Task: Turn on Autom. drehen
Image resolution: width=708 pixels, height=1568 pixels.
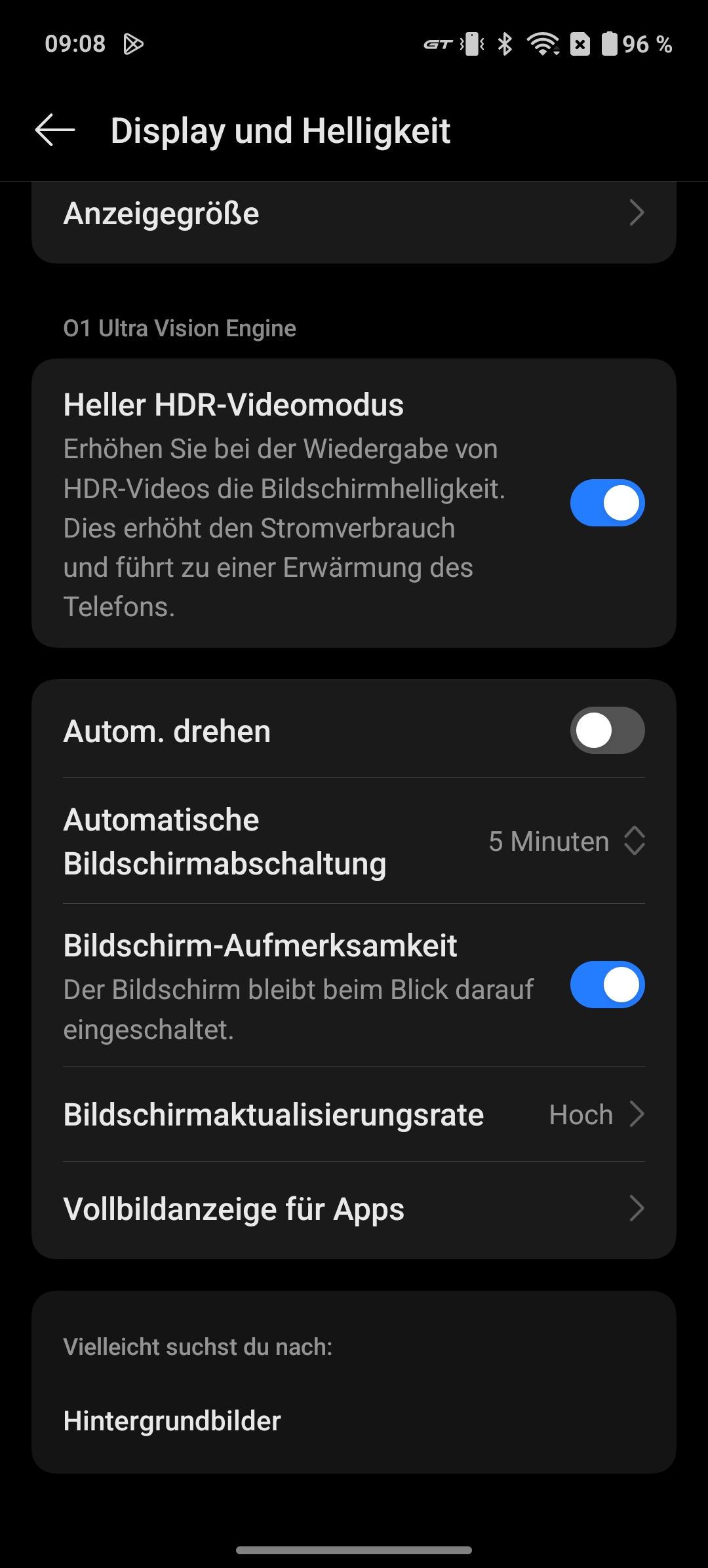Action: [x=607, y=730]
